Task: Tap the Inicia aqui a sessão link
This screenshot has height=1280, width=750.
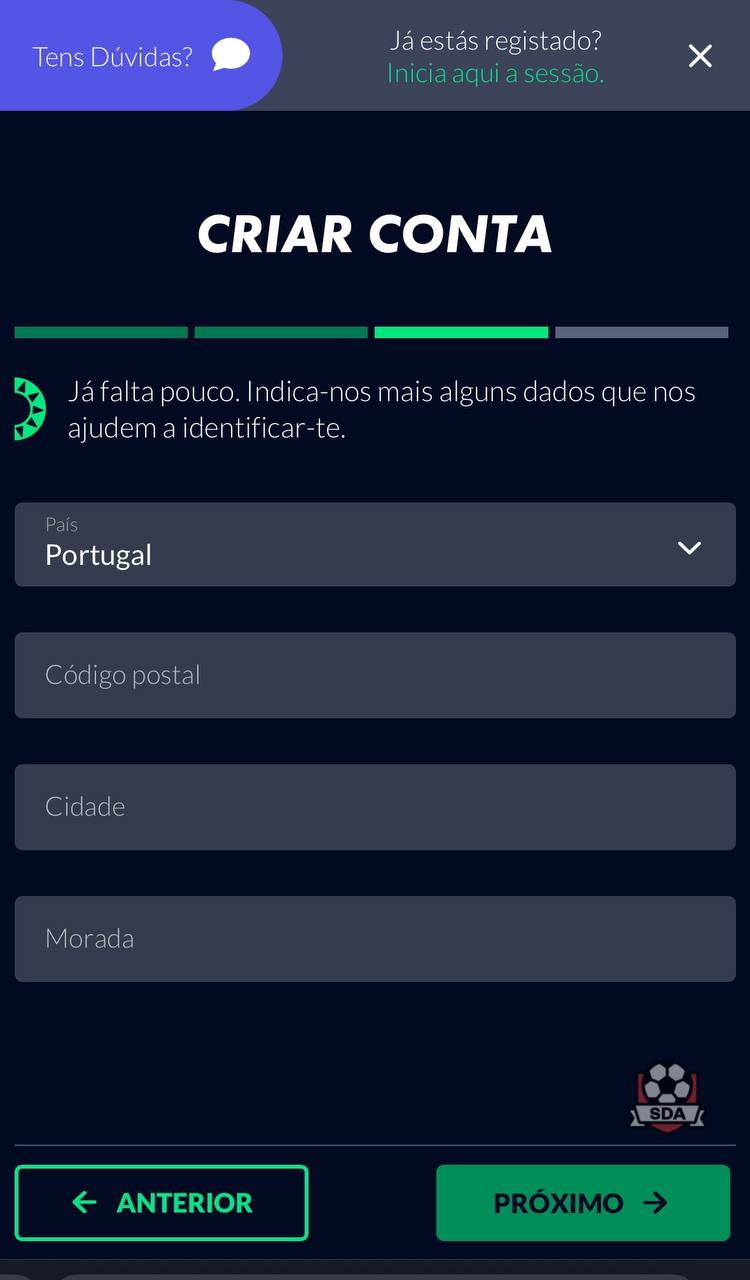Action: tap(495, 74)
